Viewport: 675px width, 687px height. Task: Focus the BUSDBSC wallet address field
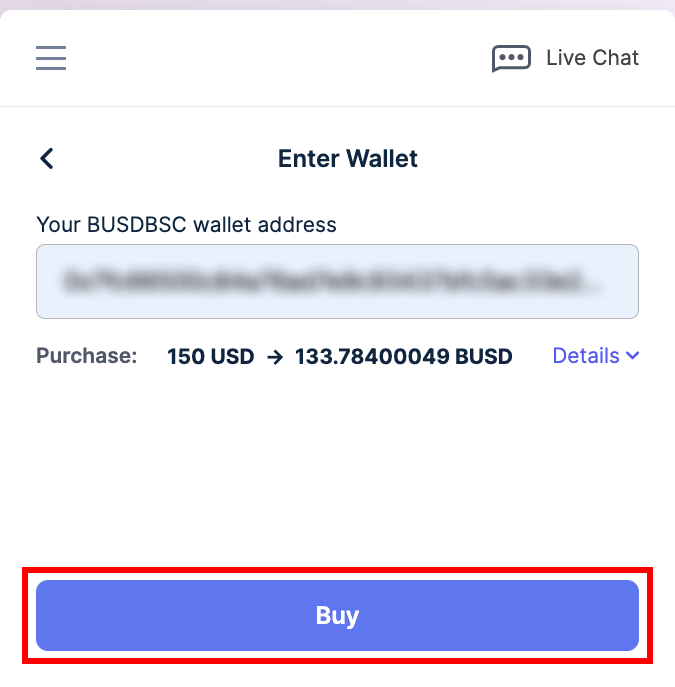tap(337, 282)
